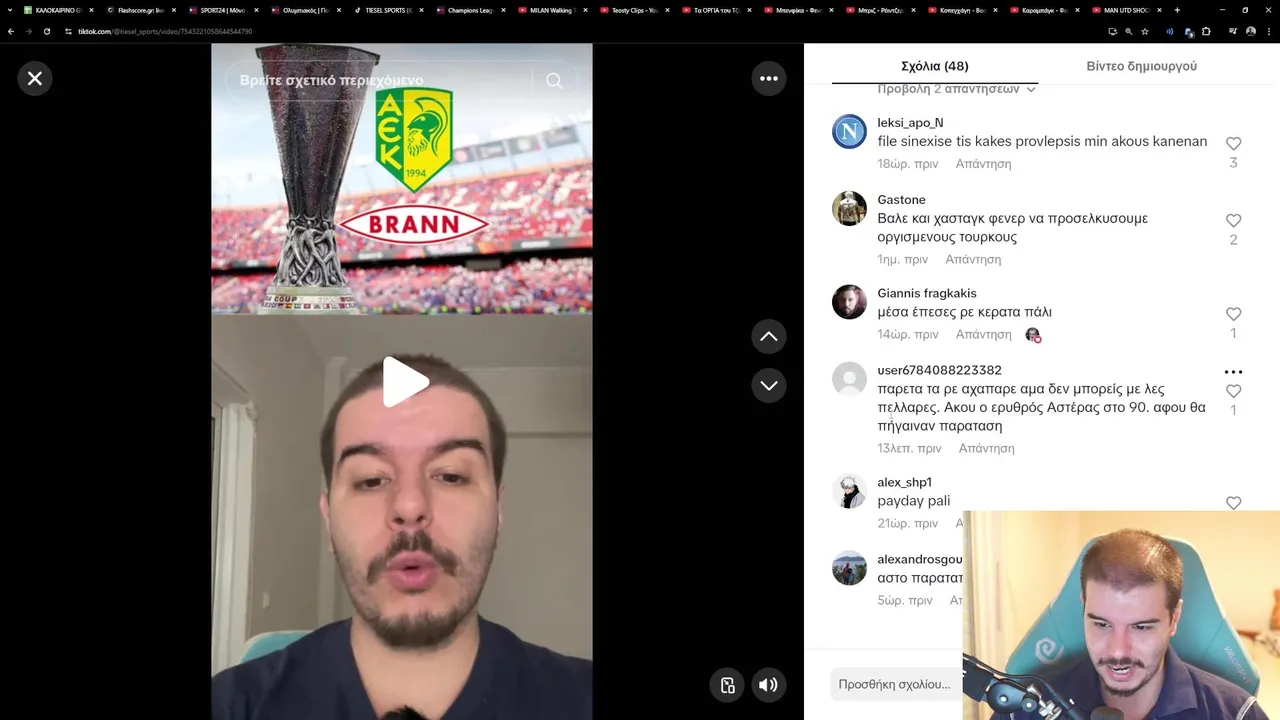The width and height of the screenshot is (1280, 720).
Task: Switch to the Βίντεο δημιουργού tab
Action: 1141,66
